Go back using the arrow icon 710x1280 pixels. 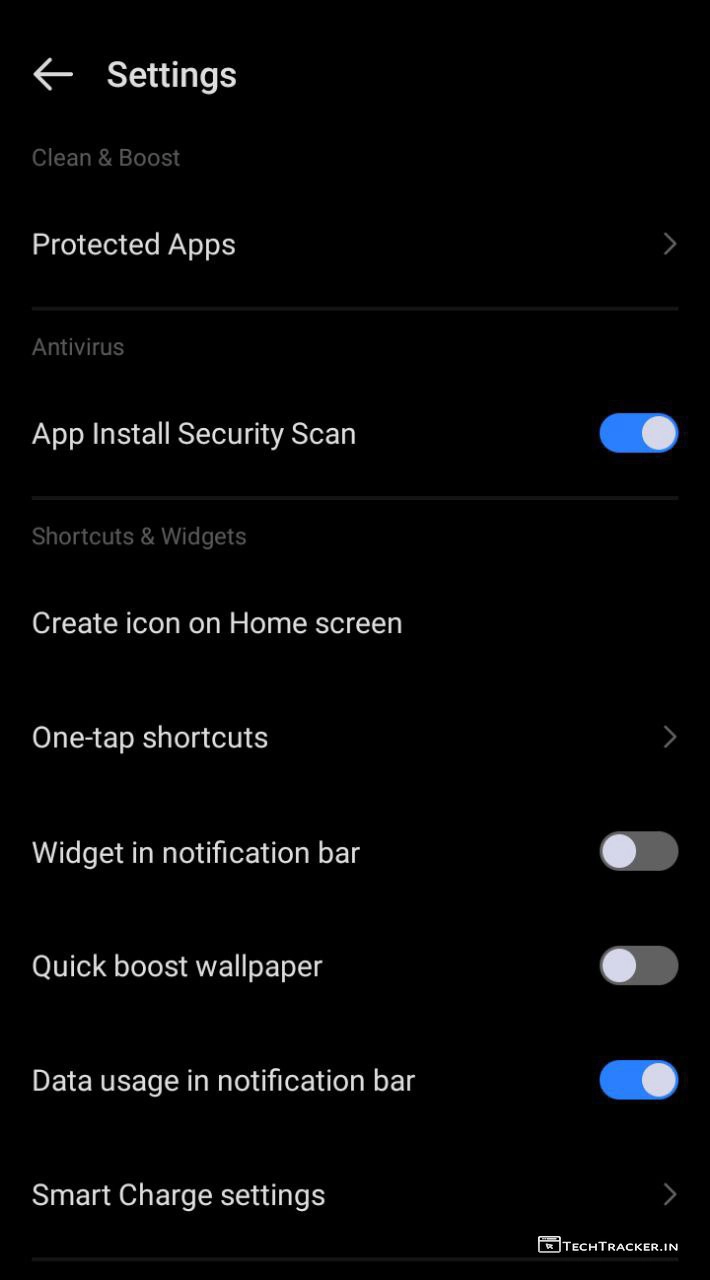[52, 75]
